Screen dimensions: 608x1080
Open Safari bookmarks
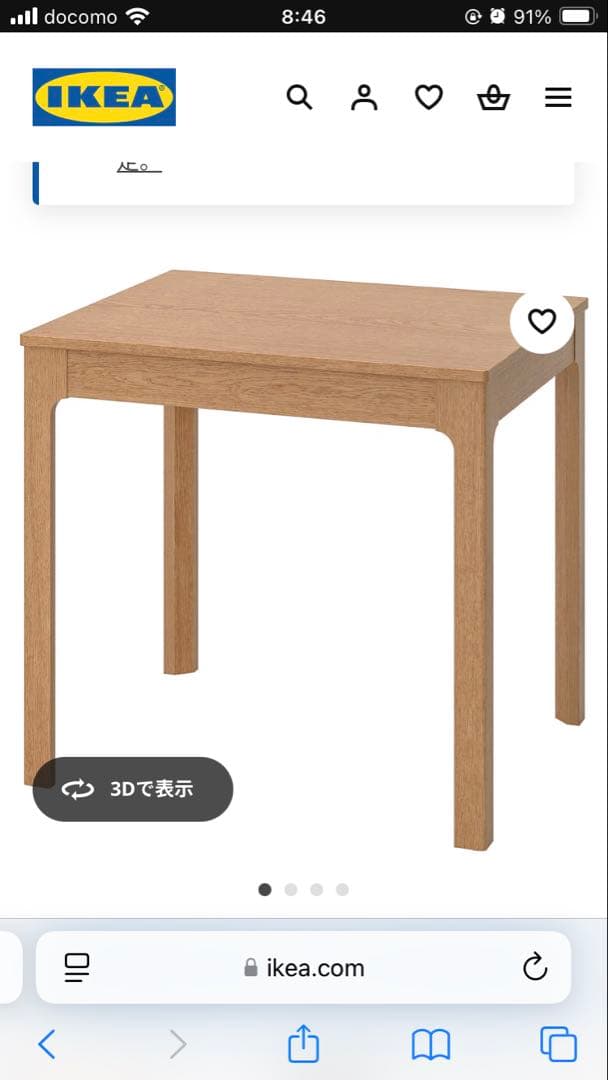point(431,1045)
